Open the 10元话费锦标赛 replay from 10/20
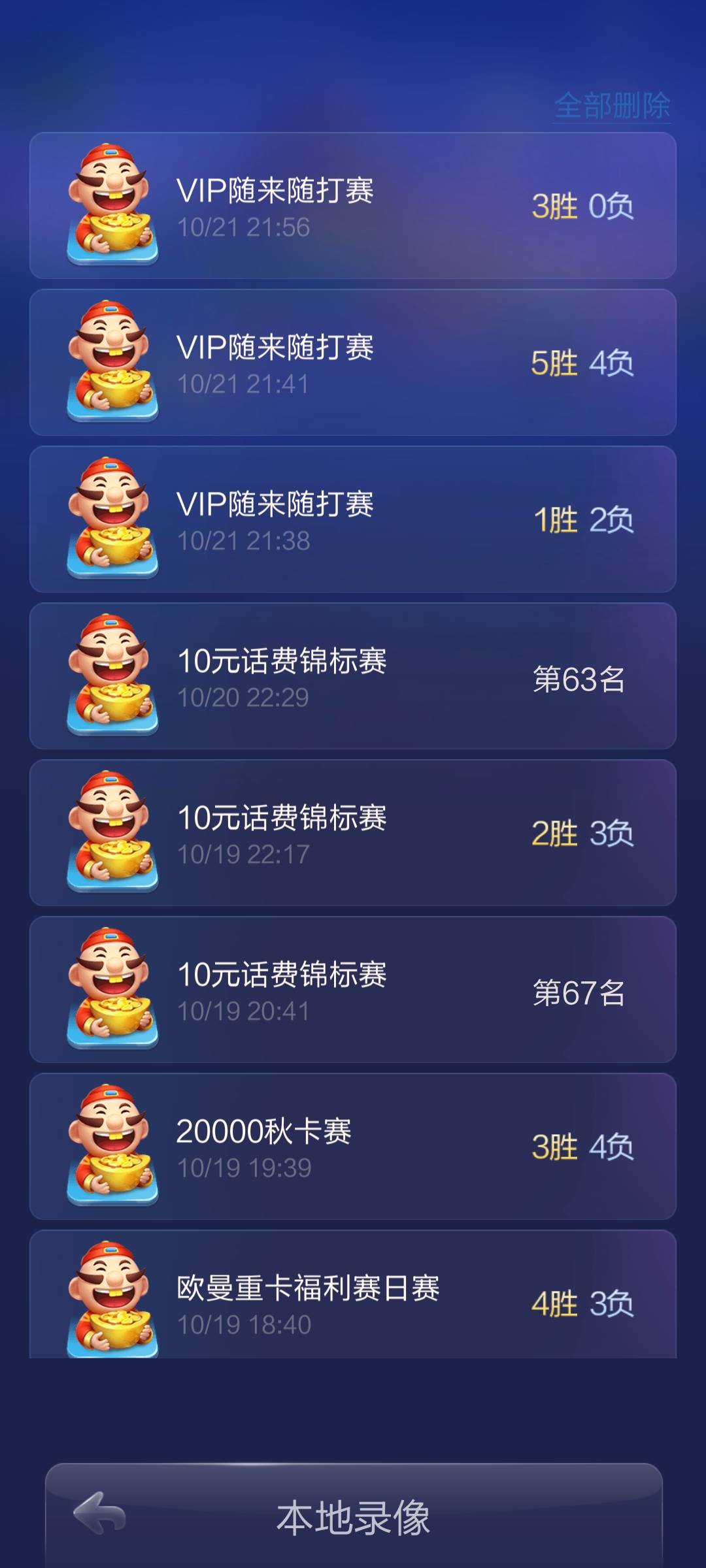Viewport: 706px width, 1568px height. click(x=353, y=676)
